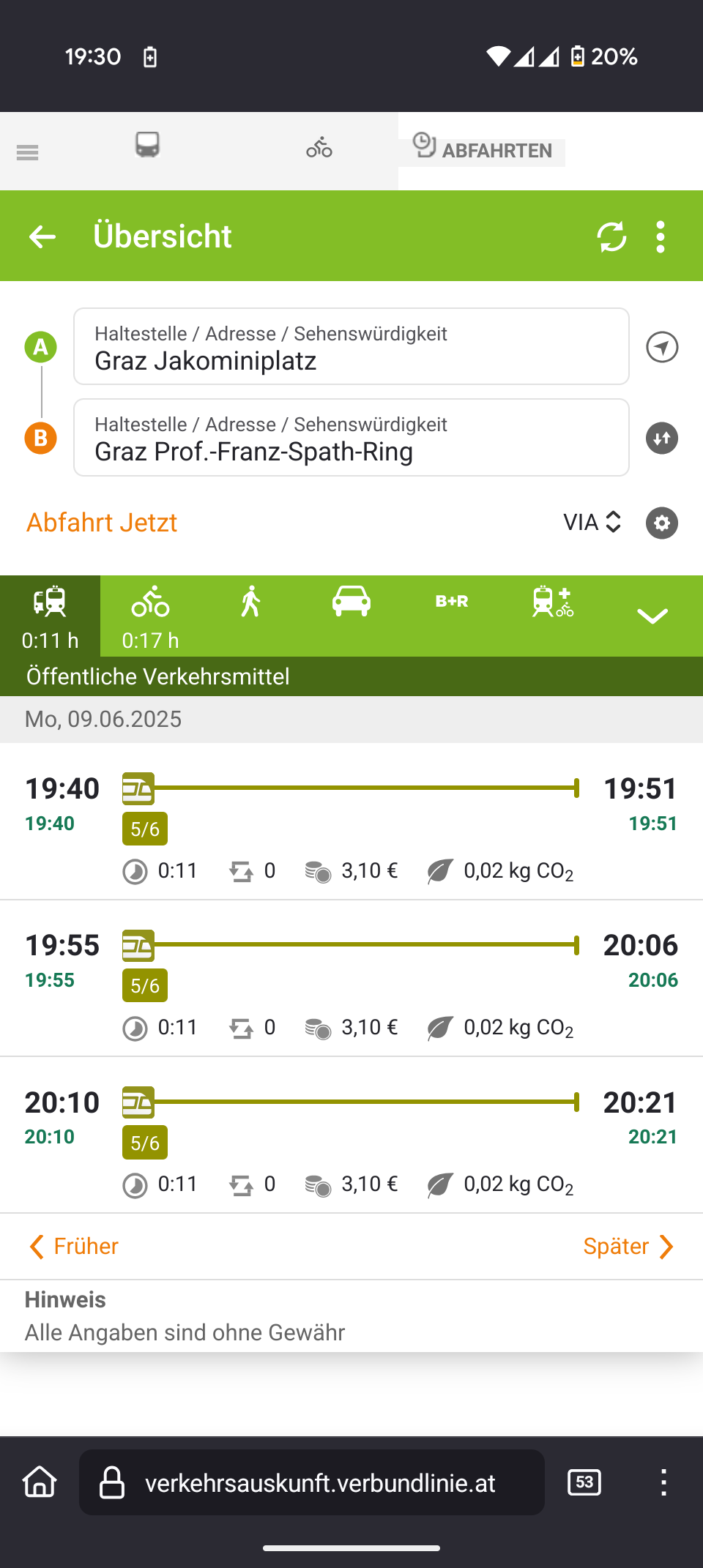Switch to the public transport bus tab
The height and width of the screenshot is (1568, 703).
point(147,145)
